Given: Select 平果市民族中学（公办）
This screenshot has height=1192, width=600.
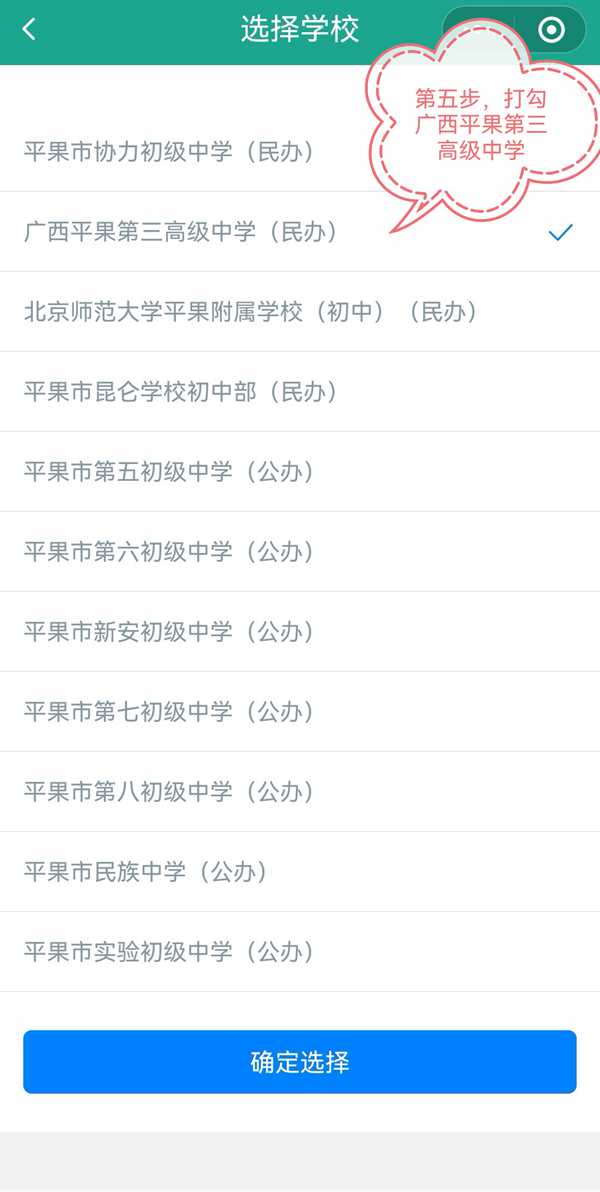Looking at the screenshot, I should pyautogui.click(x=146, y=872).
